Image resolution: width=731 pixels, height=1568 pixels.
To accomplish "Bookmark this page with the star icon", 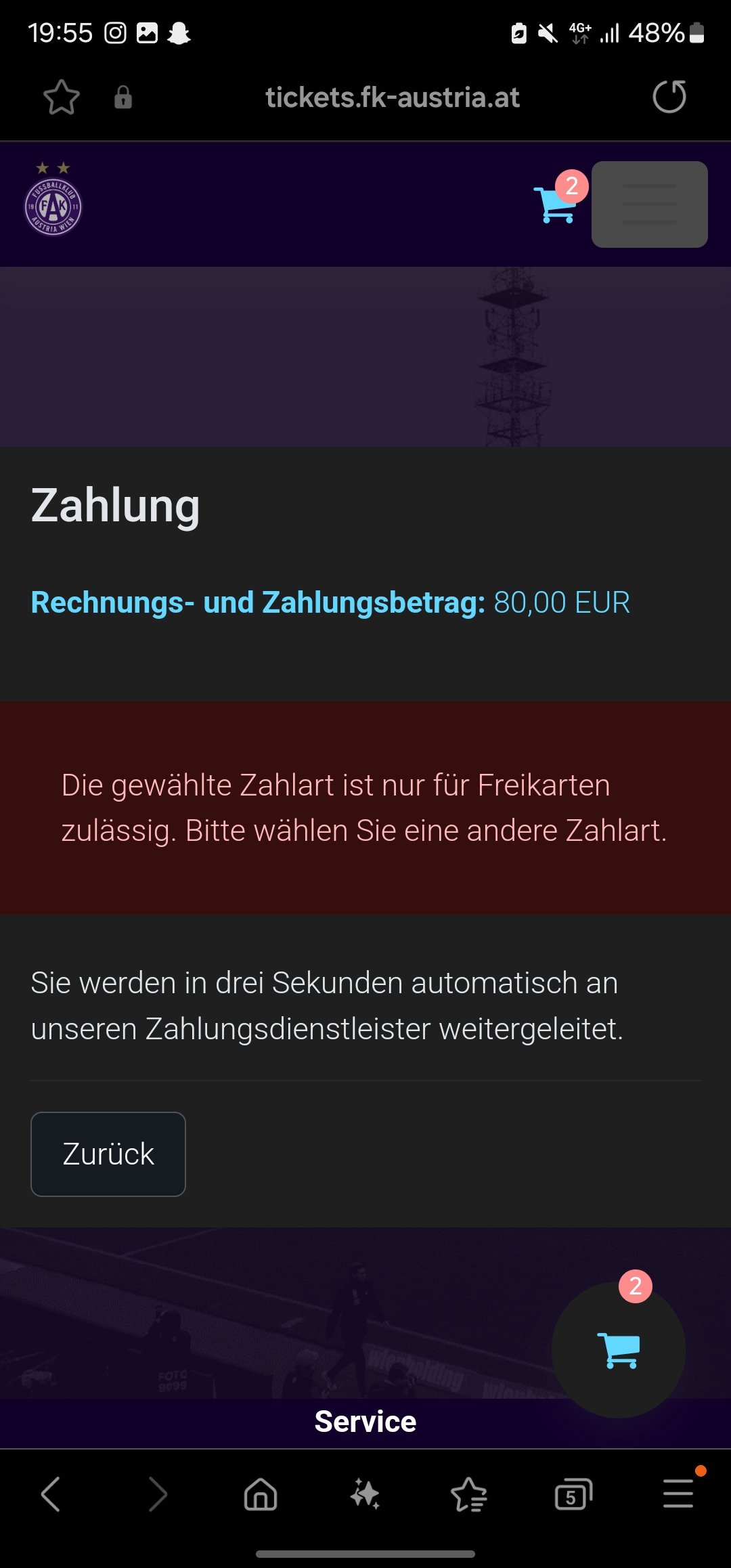I will pos(62,97).
